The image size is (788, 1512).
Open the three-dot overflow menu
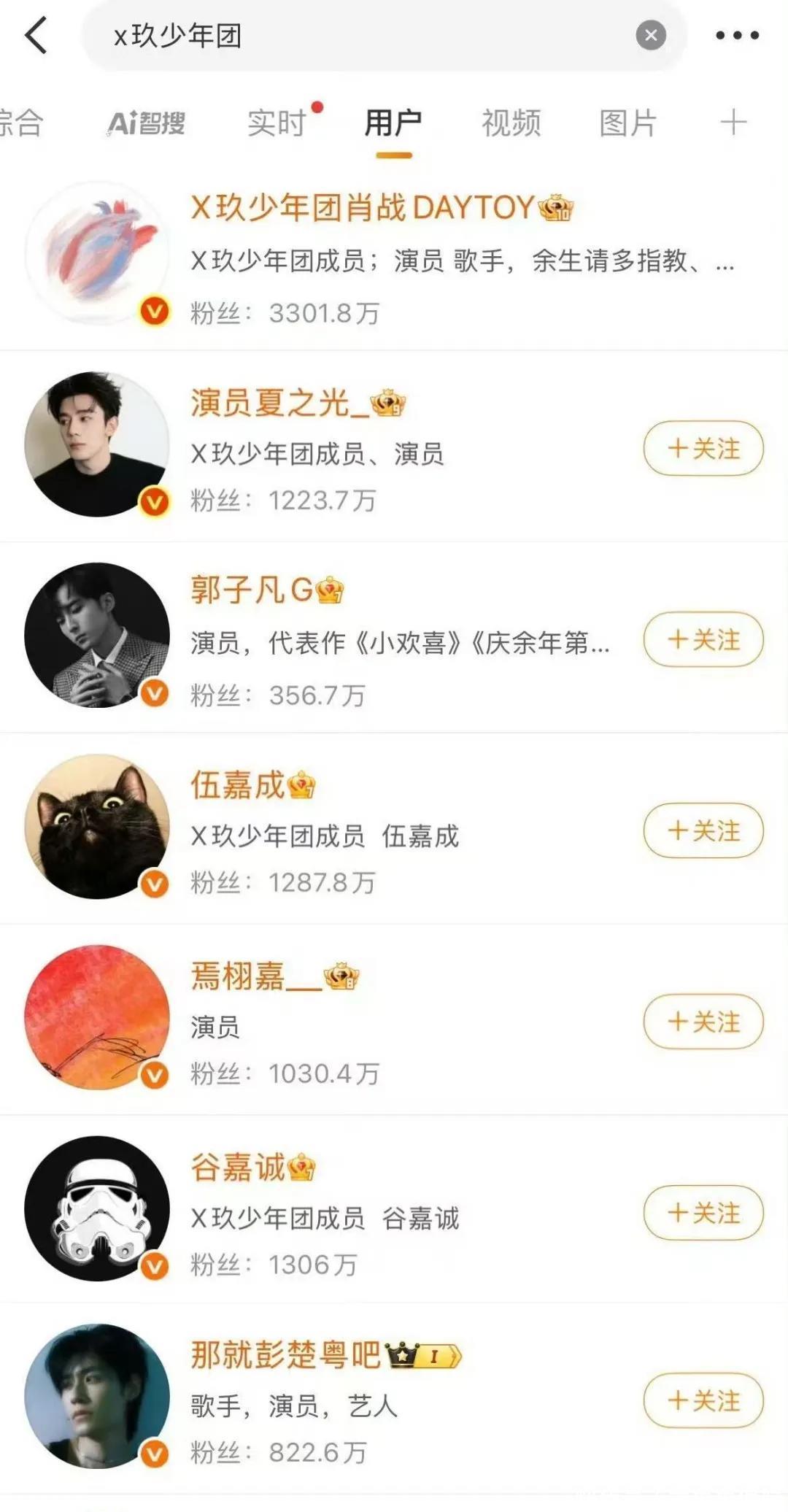click(737, 35)
